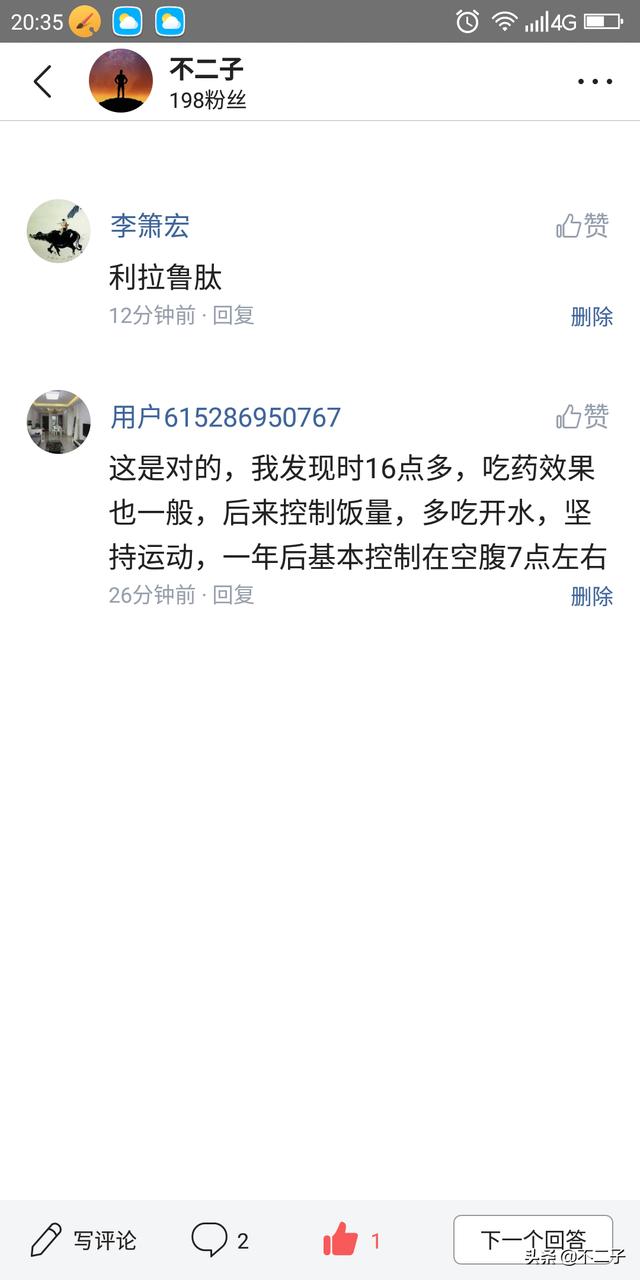
Task: Reply to 用户615286950767's comment
Action: (x=234, y=595)
